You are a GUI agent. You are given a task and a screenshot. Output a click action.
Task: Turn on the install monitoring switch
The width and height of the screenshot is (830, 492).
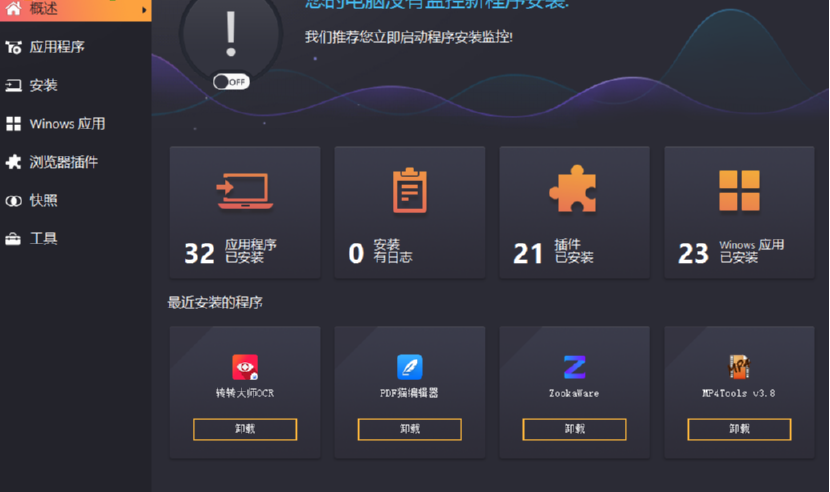231,82
